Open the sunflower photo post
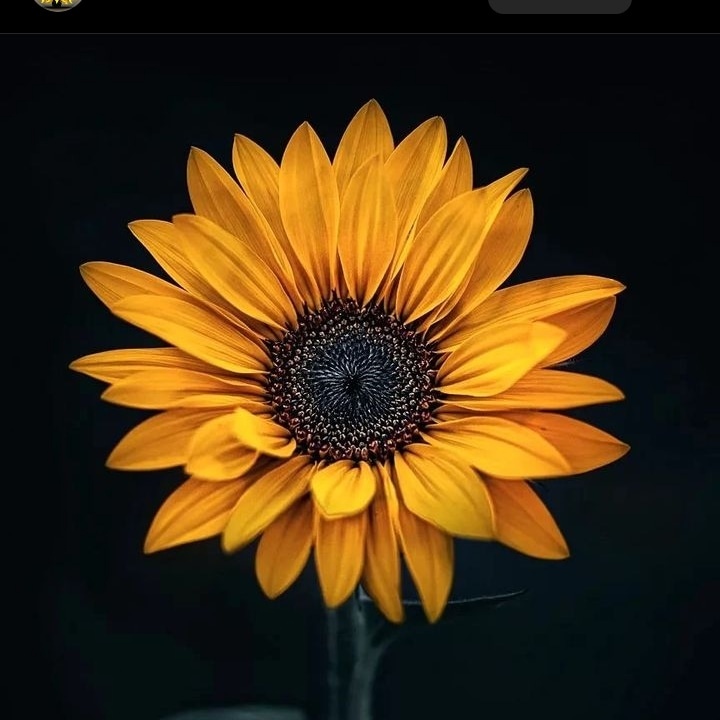 360,380
